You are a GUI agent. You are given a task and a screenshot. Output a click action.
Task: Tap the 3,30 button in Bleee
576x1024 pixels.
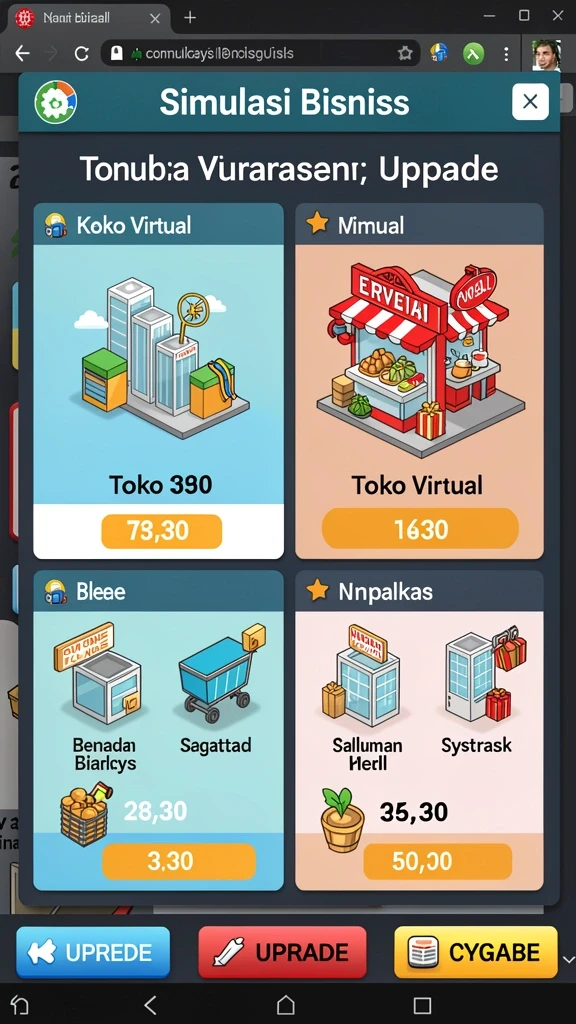[179, 861]
